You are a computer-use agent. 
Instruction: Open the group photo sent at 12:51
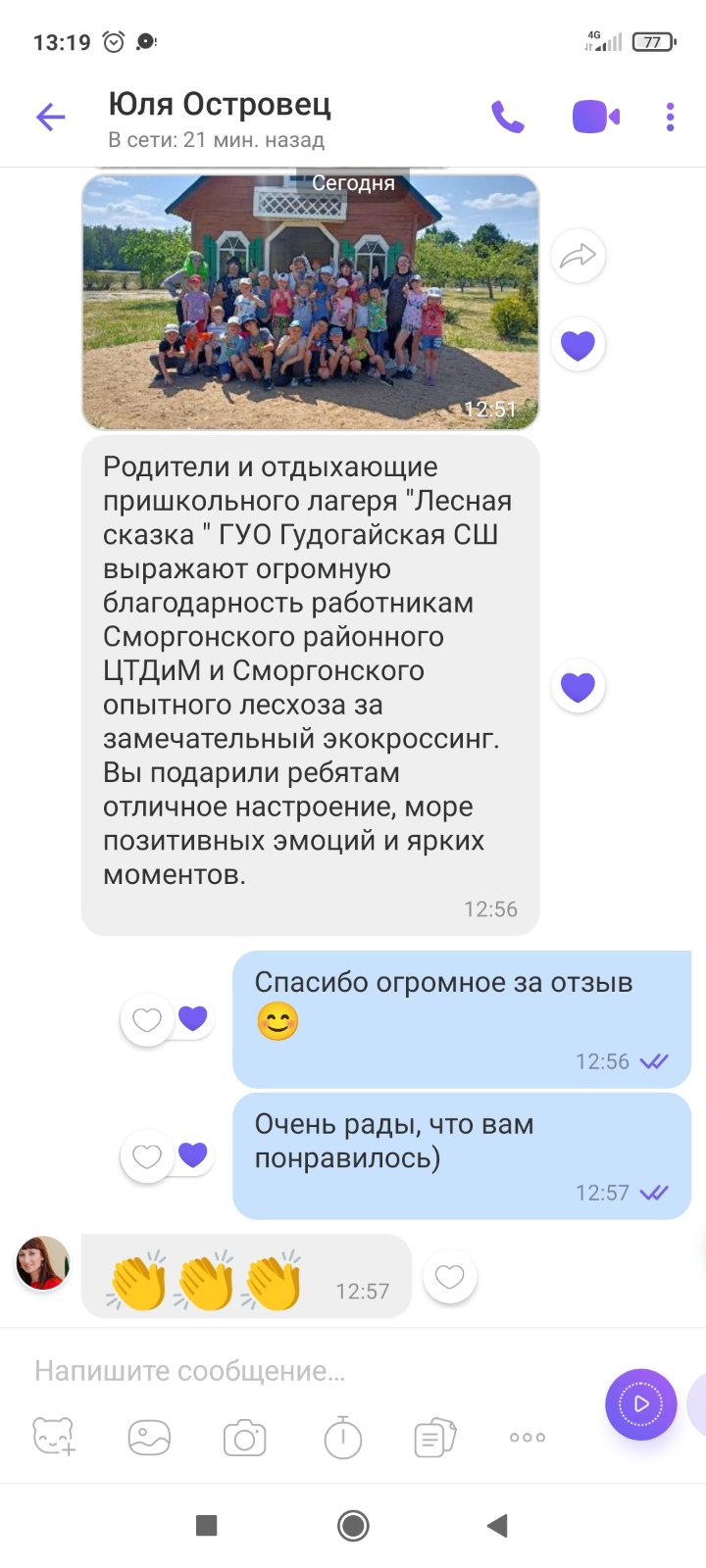310,304
